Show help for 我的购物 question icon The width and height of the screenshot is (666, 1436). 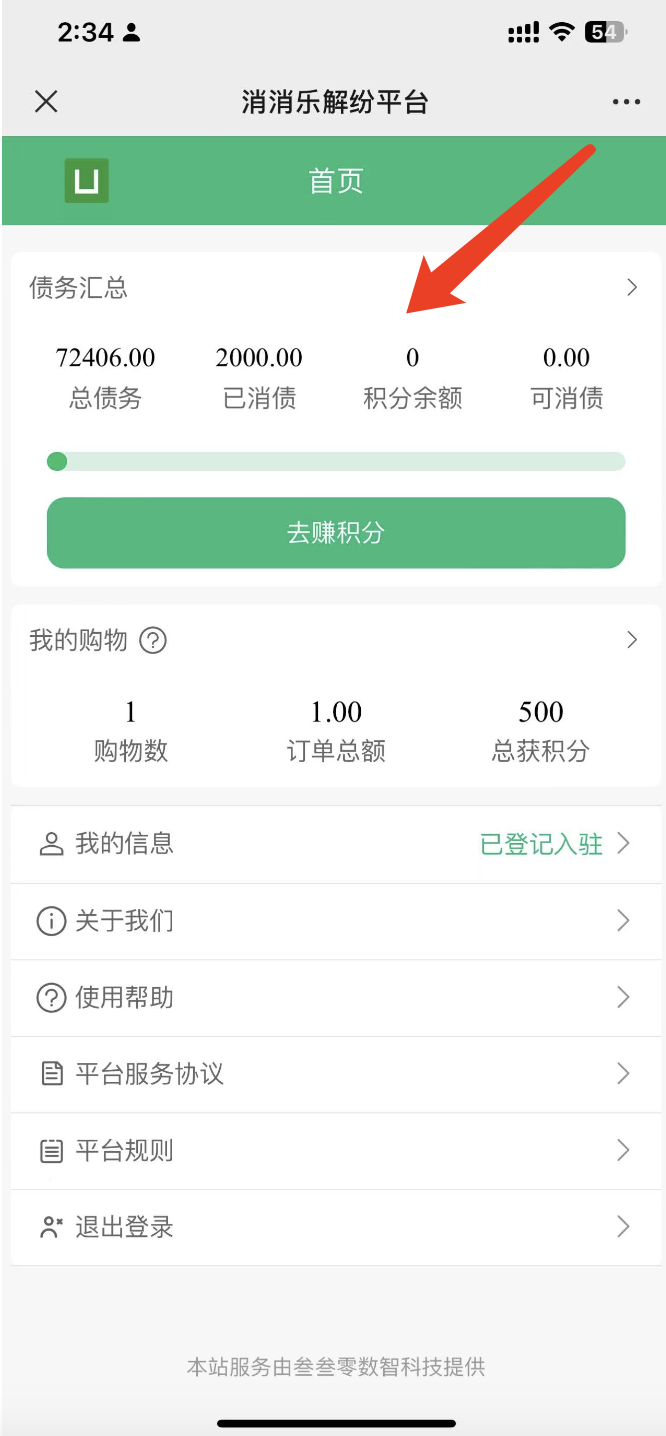152,640
